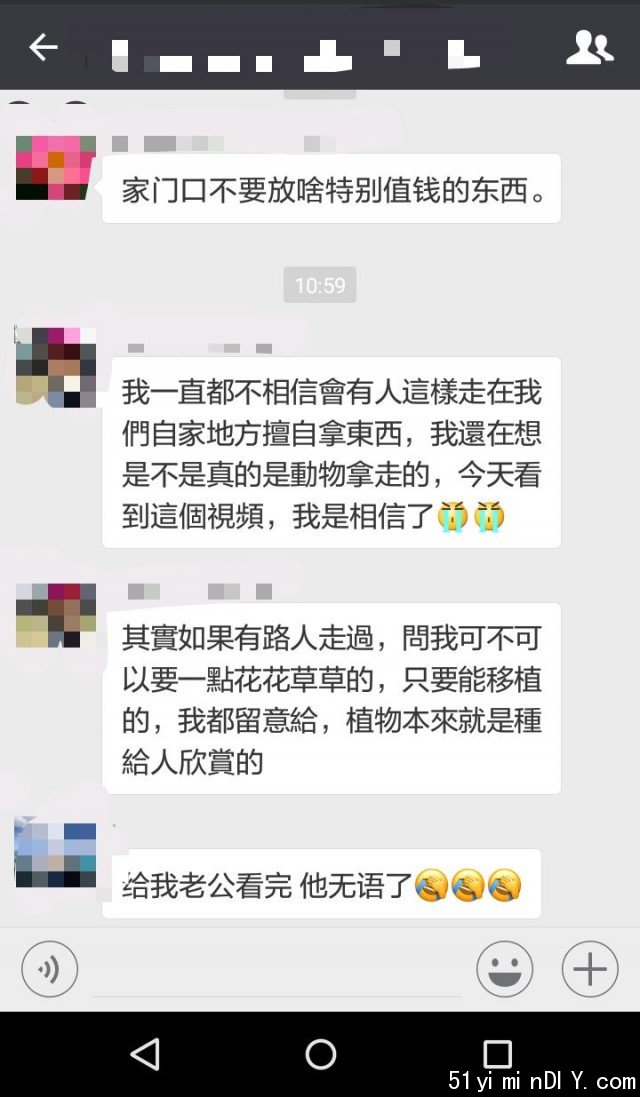The height and width of the screenshot is (1097, 640).
Task: Open the plus attachments menu
Action: point(590,969)
